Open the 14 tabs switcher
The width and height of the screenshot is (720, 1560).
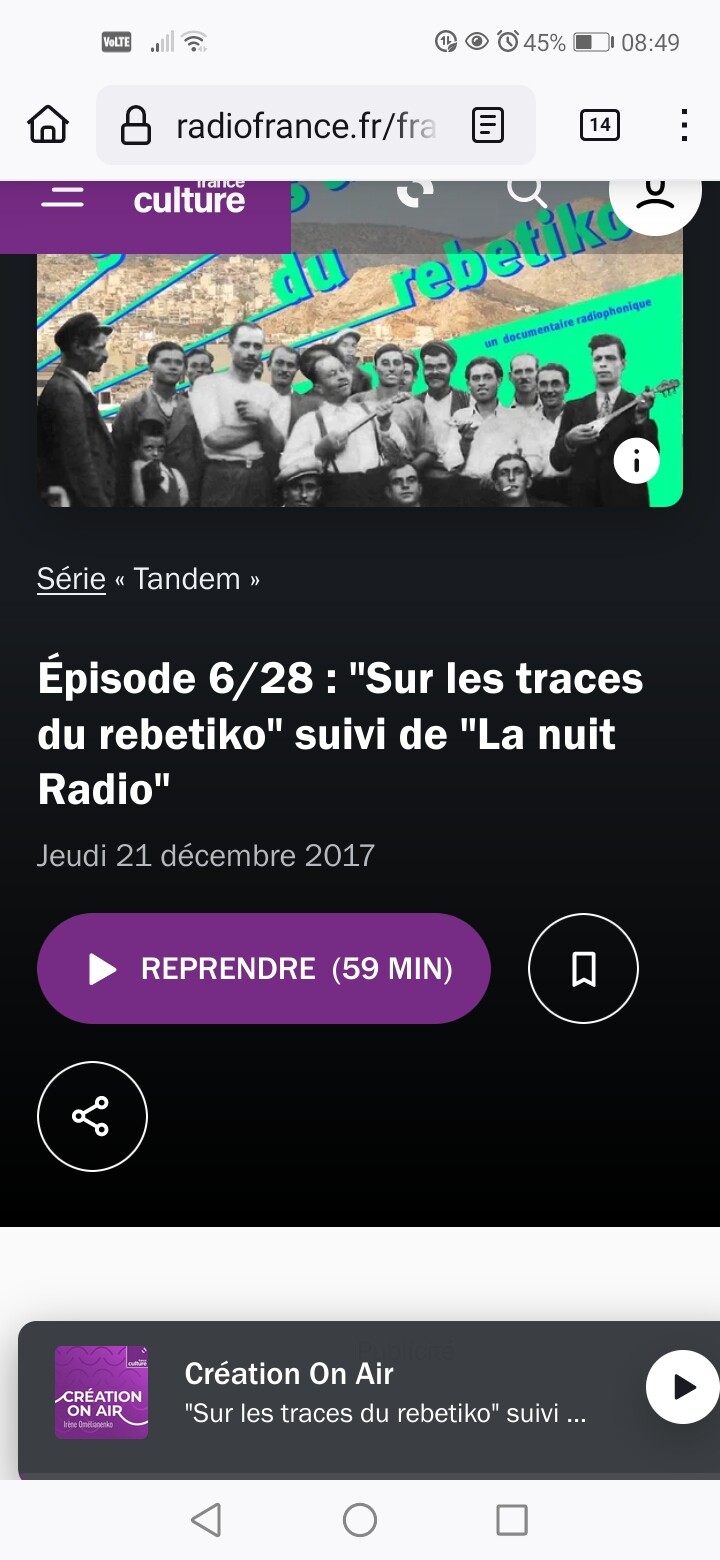600,125
